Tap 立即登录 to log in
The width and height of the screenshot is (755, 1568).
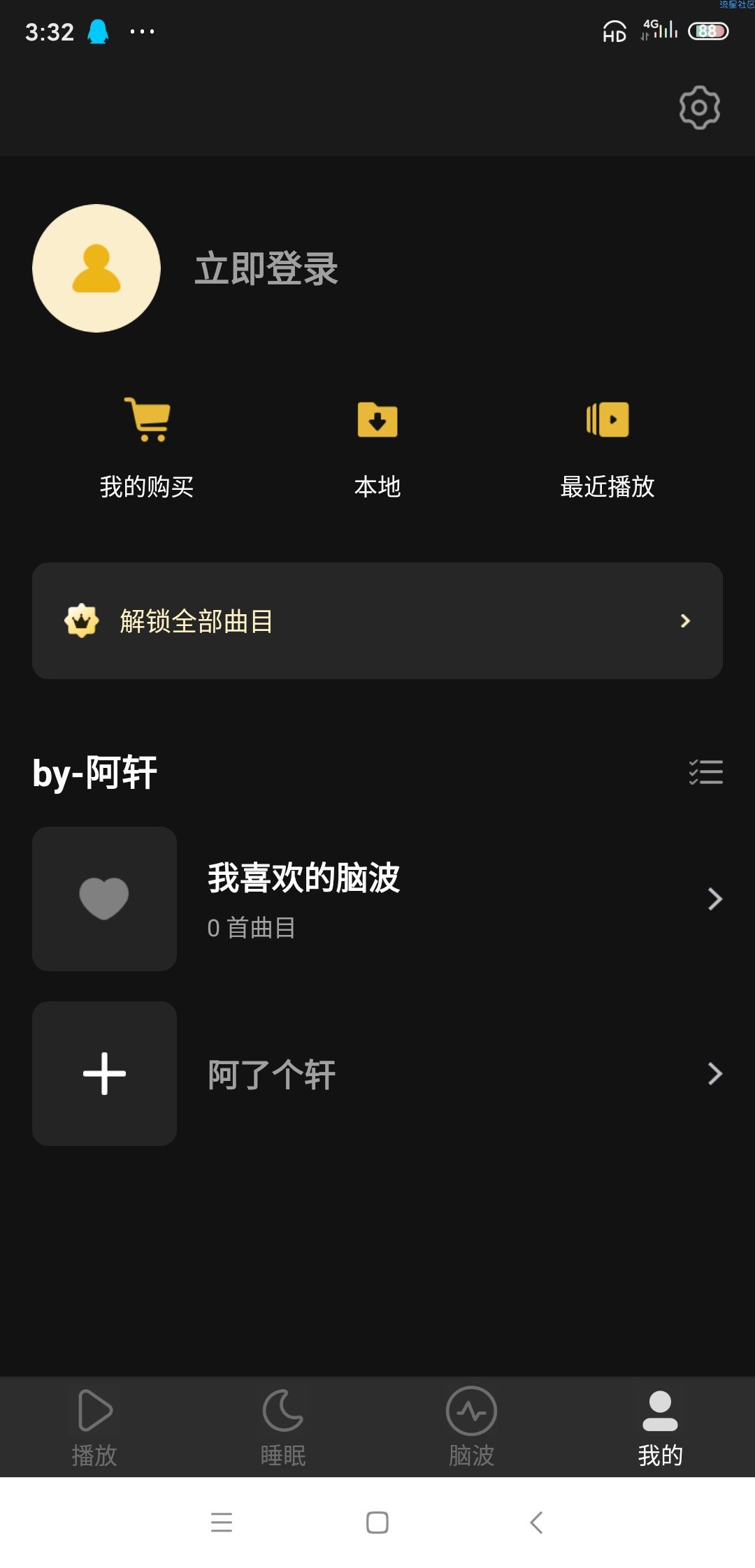tap(266, 269)
